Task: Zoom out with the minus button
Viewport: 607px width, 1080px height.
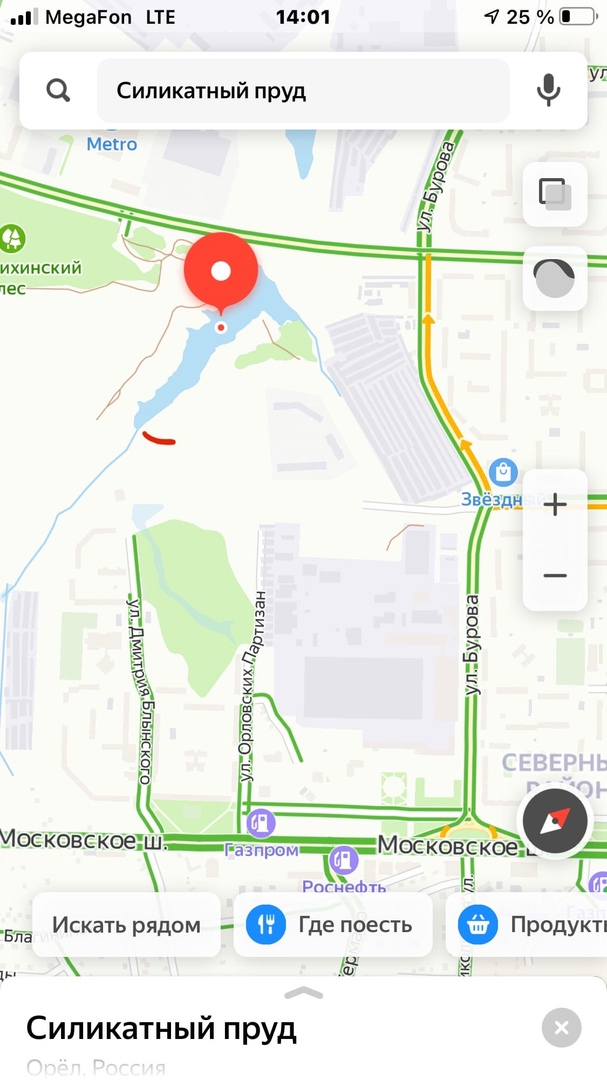Action: [555, 576]
